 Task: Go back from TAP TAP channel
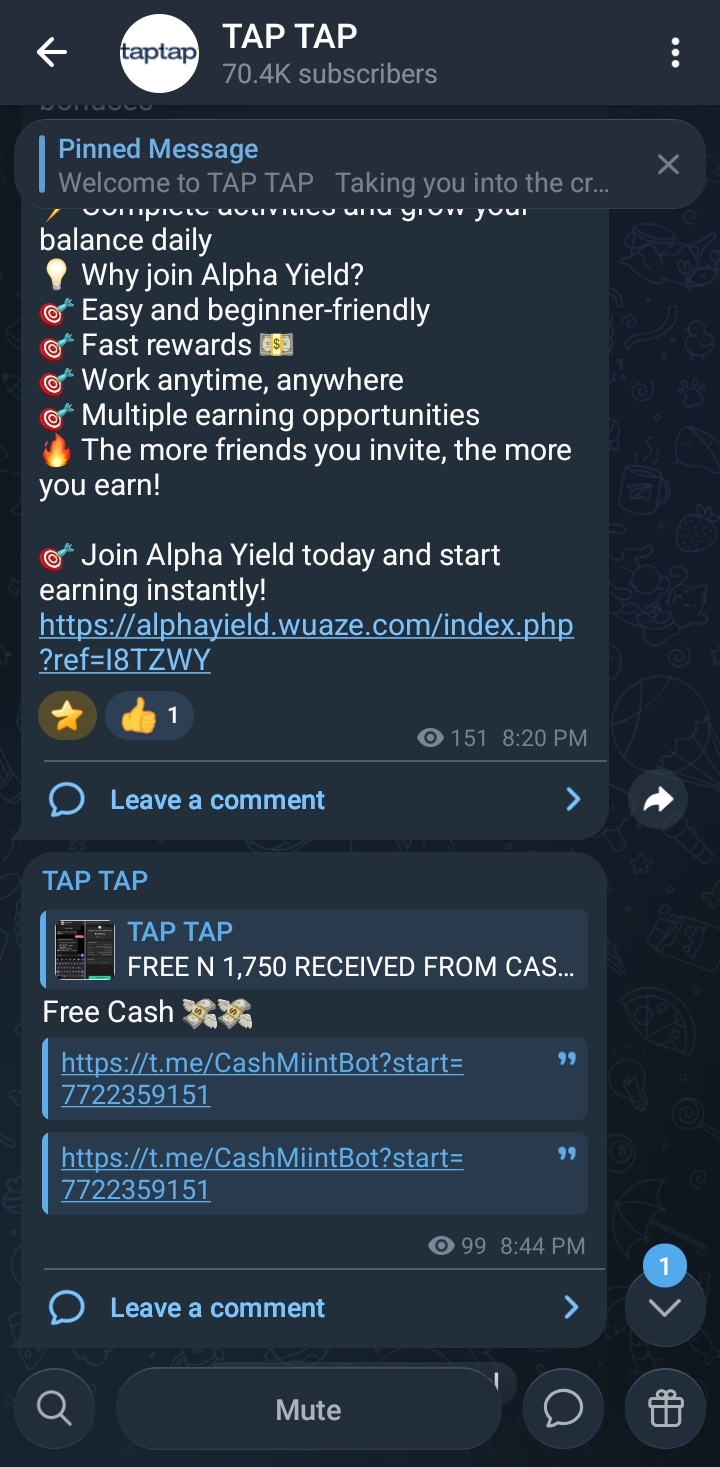point(51,53)
